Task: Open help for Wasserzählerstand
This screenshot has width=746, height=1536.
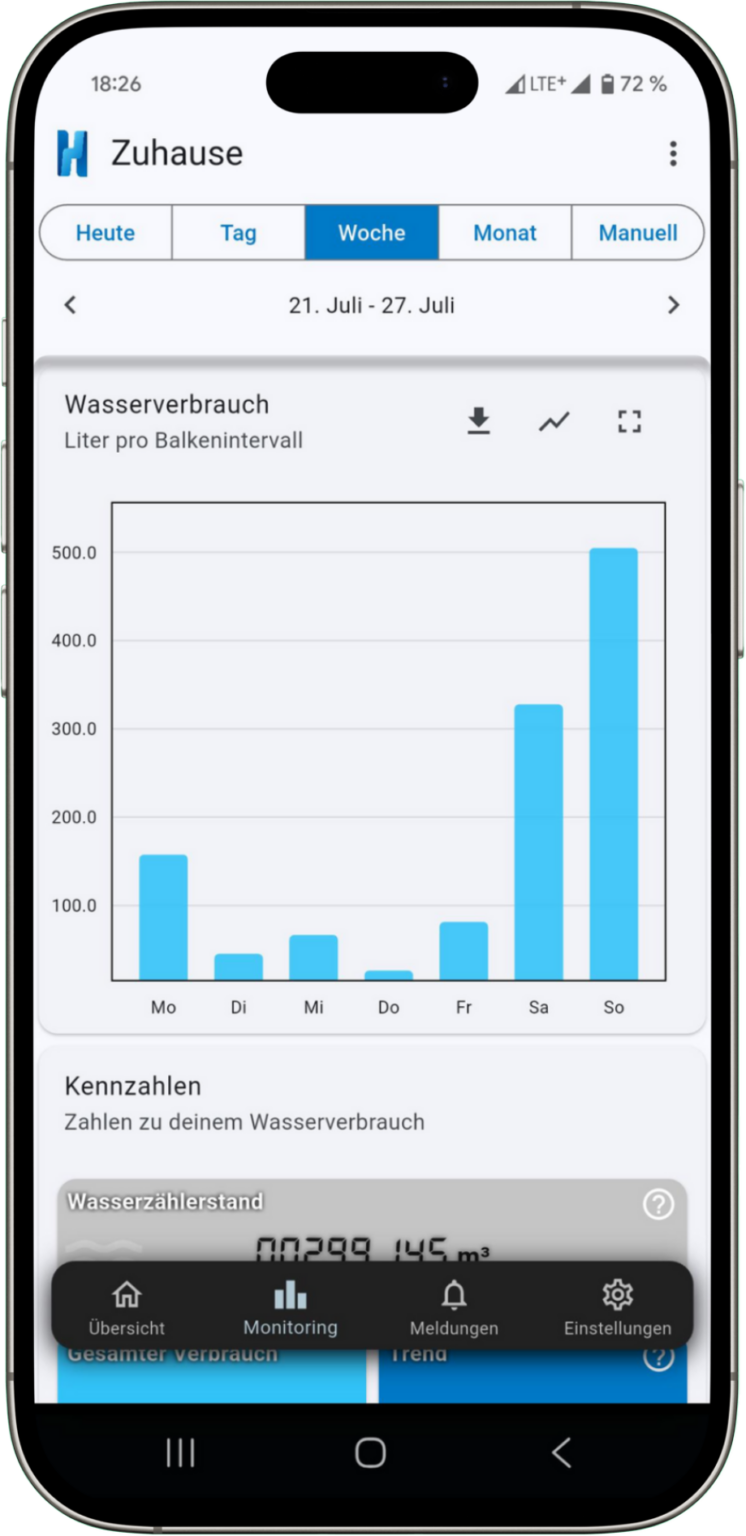Action: 658,1206
